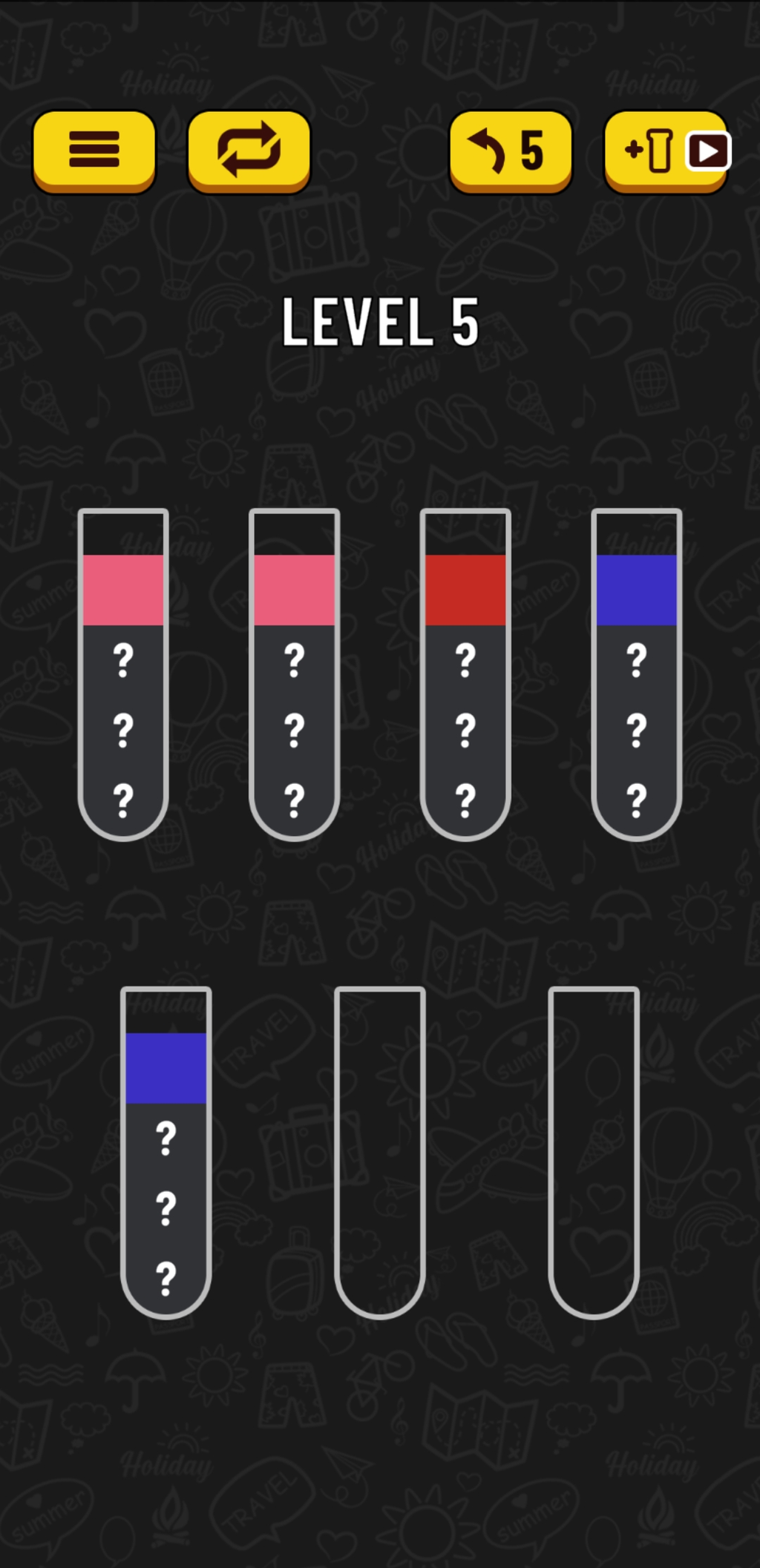Select the tube topped with red liquid

[x=465, y=673]
